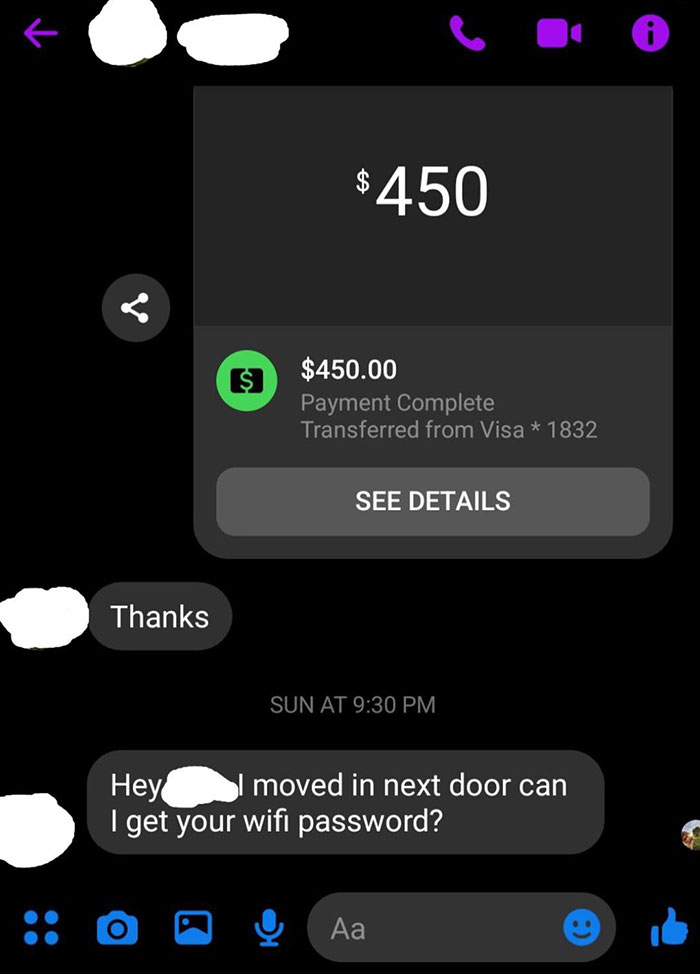Open the photo gallery picker
This screenshot has width=700, height=974.
[193, 928]
